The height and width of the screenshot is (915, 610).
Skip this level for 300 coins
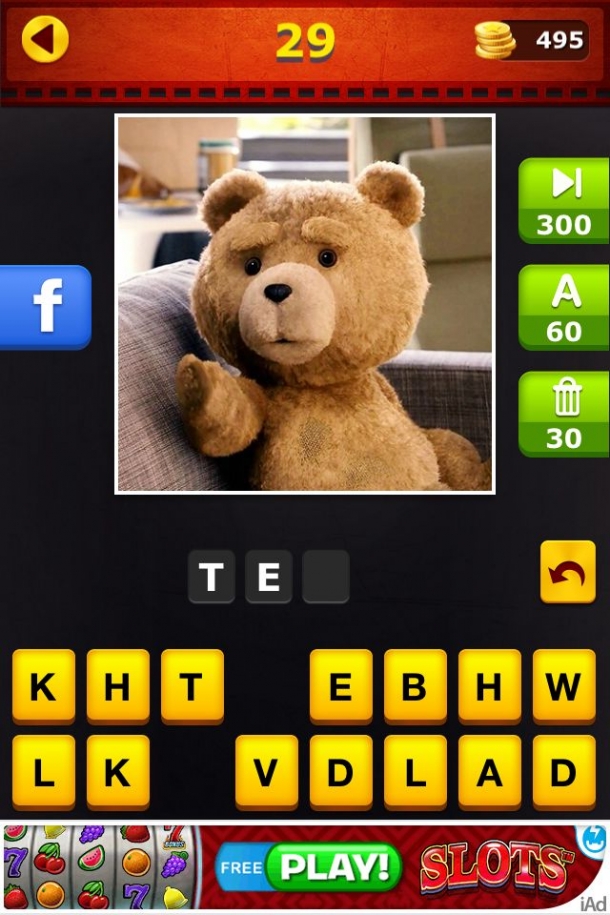point(564,200)
